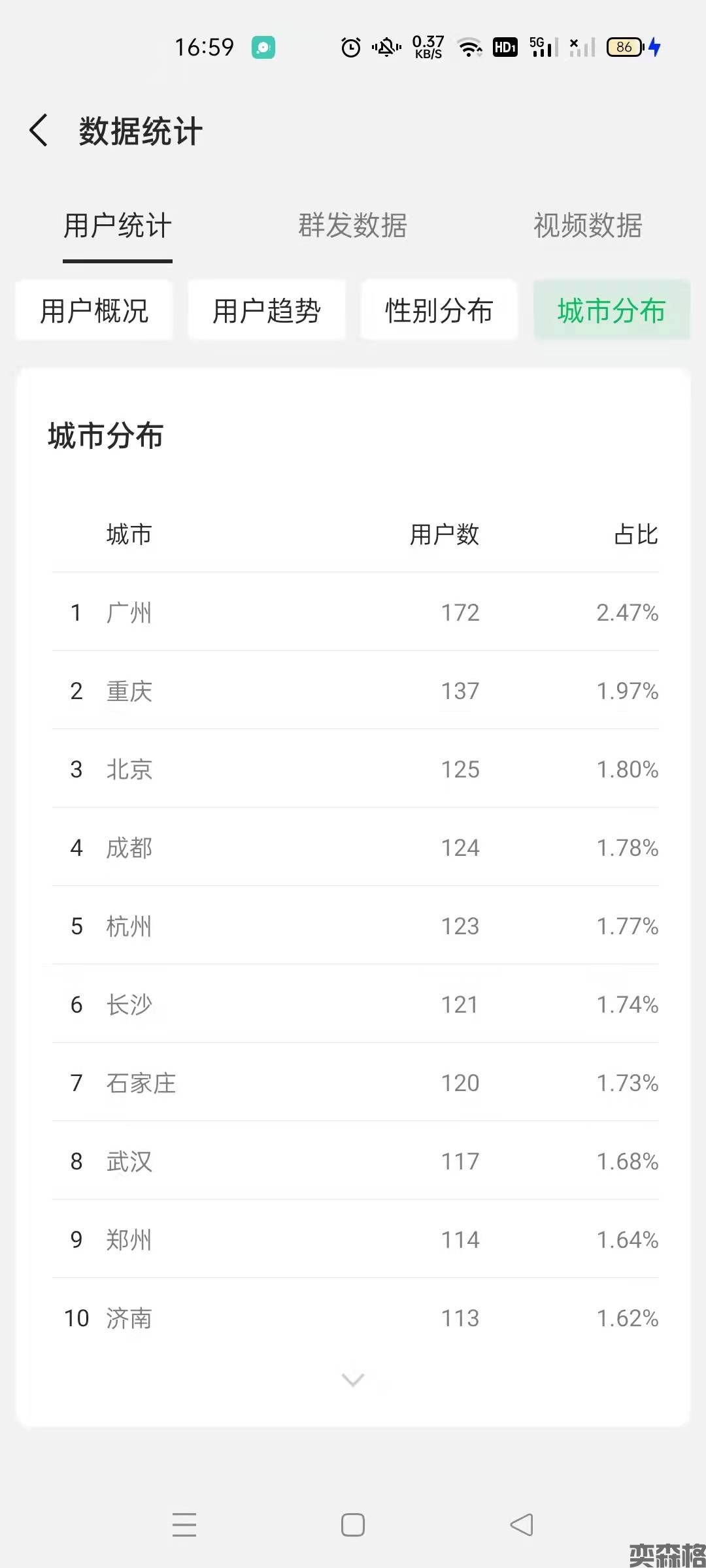Switch to the 群发数据 tab
This screenshot has width=706, height=1568.
(x=353, y=226)
